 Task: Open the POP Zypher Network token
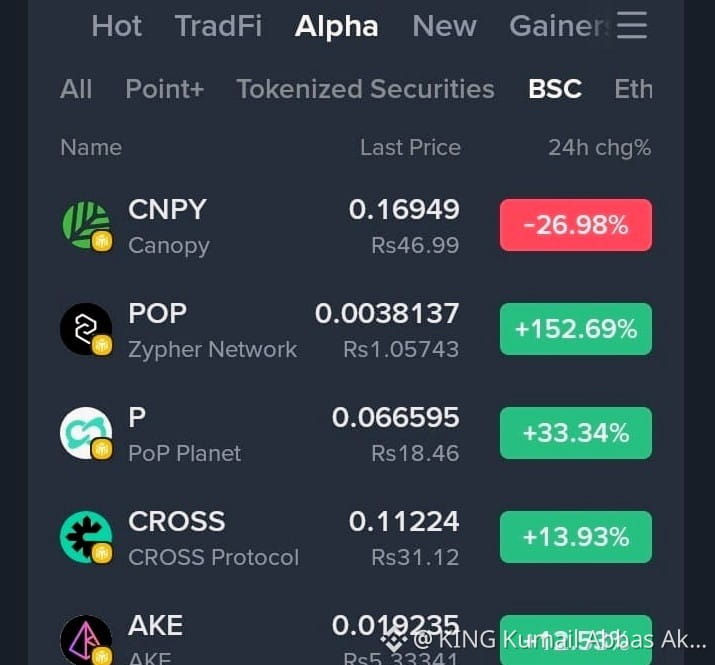click(x=356, y=329)
